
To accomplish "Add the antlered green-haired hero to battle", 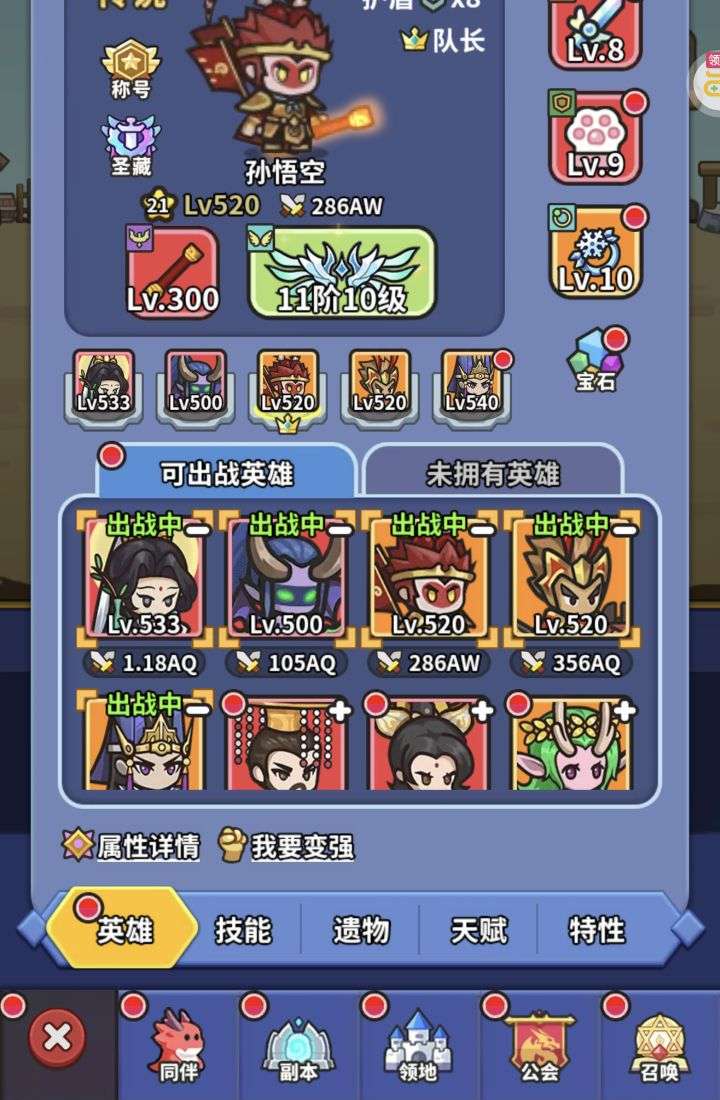I will click(623, 711).
